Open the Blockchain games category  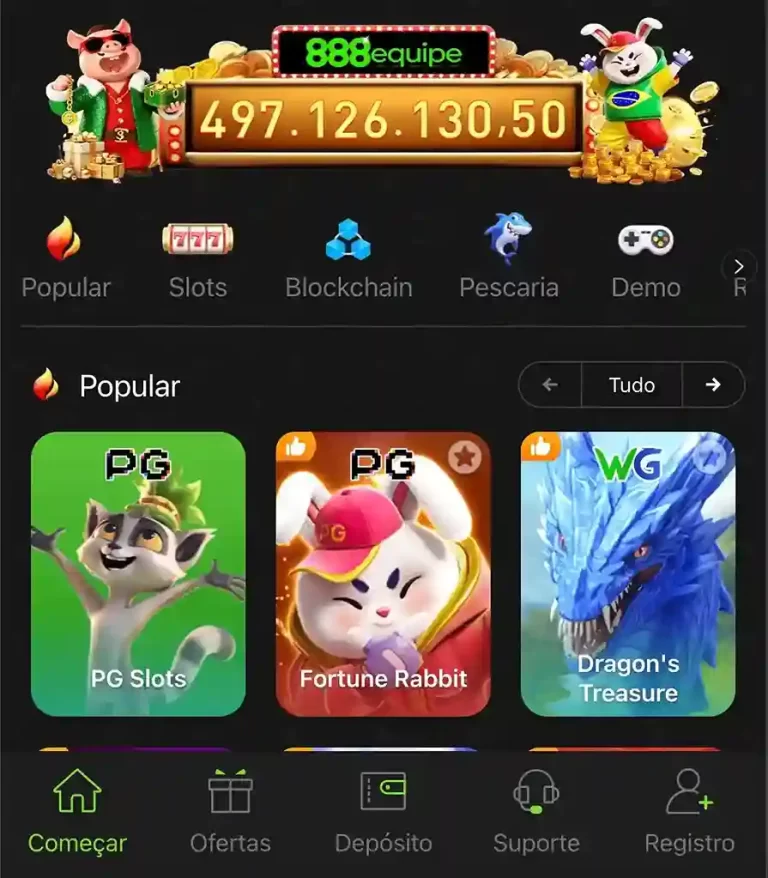348,261
